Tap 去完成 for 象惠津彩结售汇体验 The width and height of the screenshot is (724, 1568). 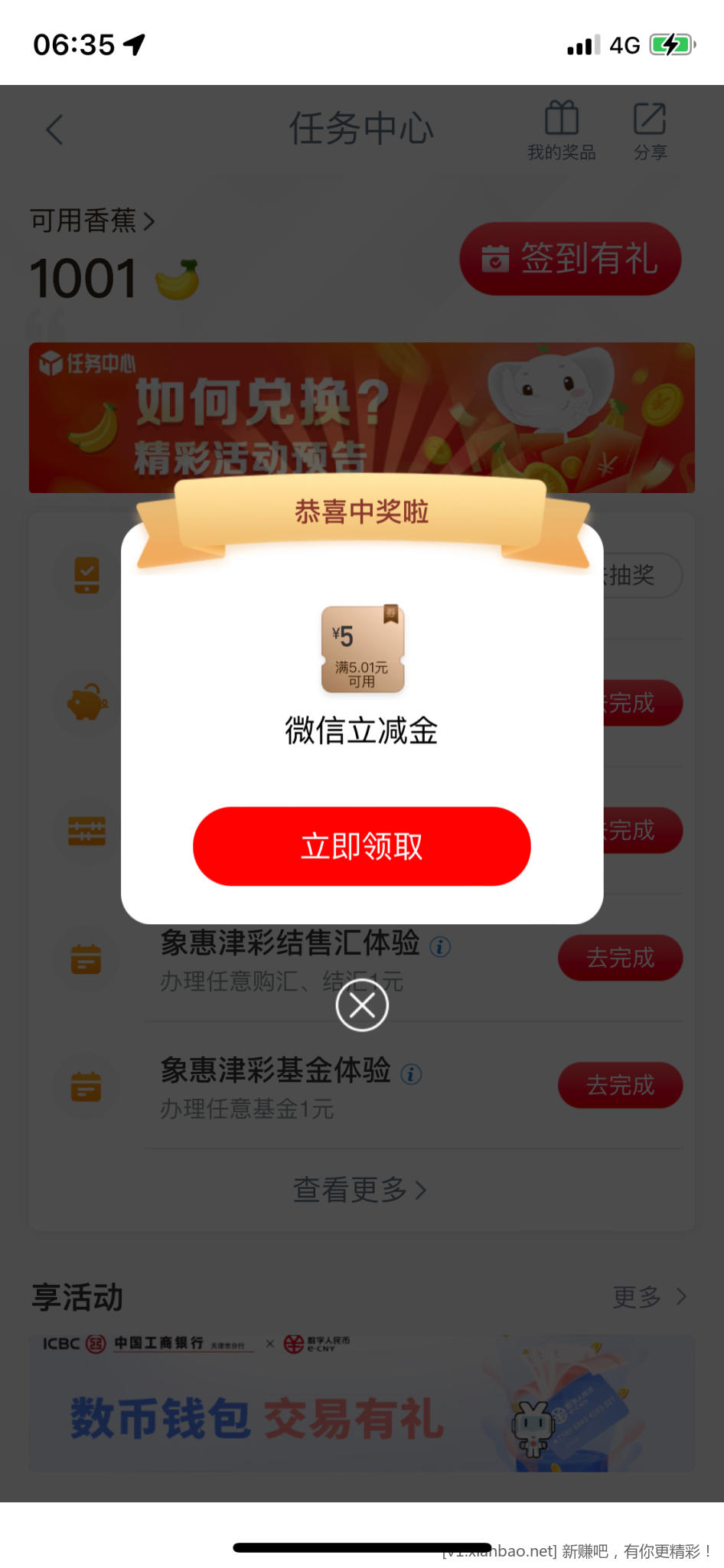(620, 958)
